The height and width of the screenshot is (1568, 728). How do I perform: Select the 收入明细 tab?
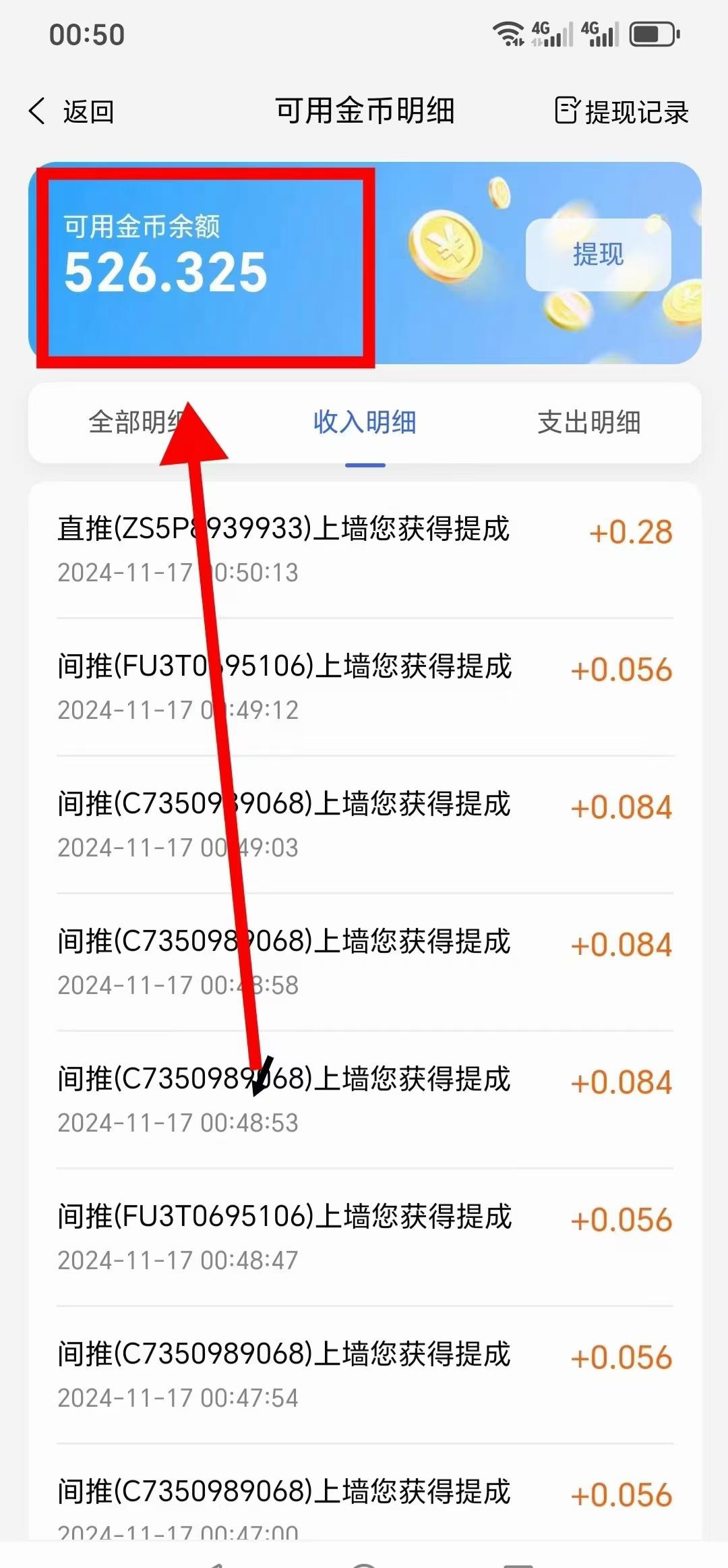point(365,423)
